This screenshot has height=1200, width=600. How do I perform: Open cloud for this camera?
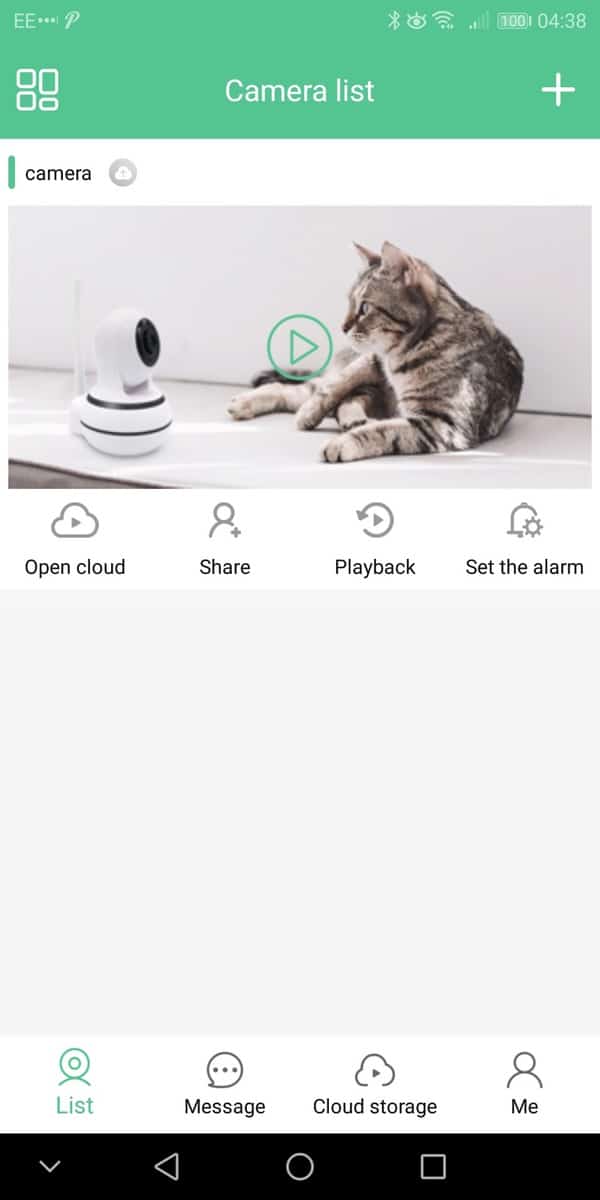(75, 541)
